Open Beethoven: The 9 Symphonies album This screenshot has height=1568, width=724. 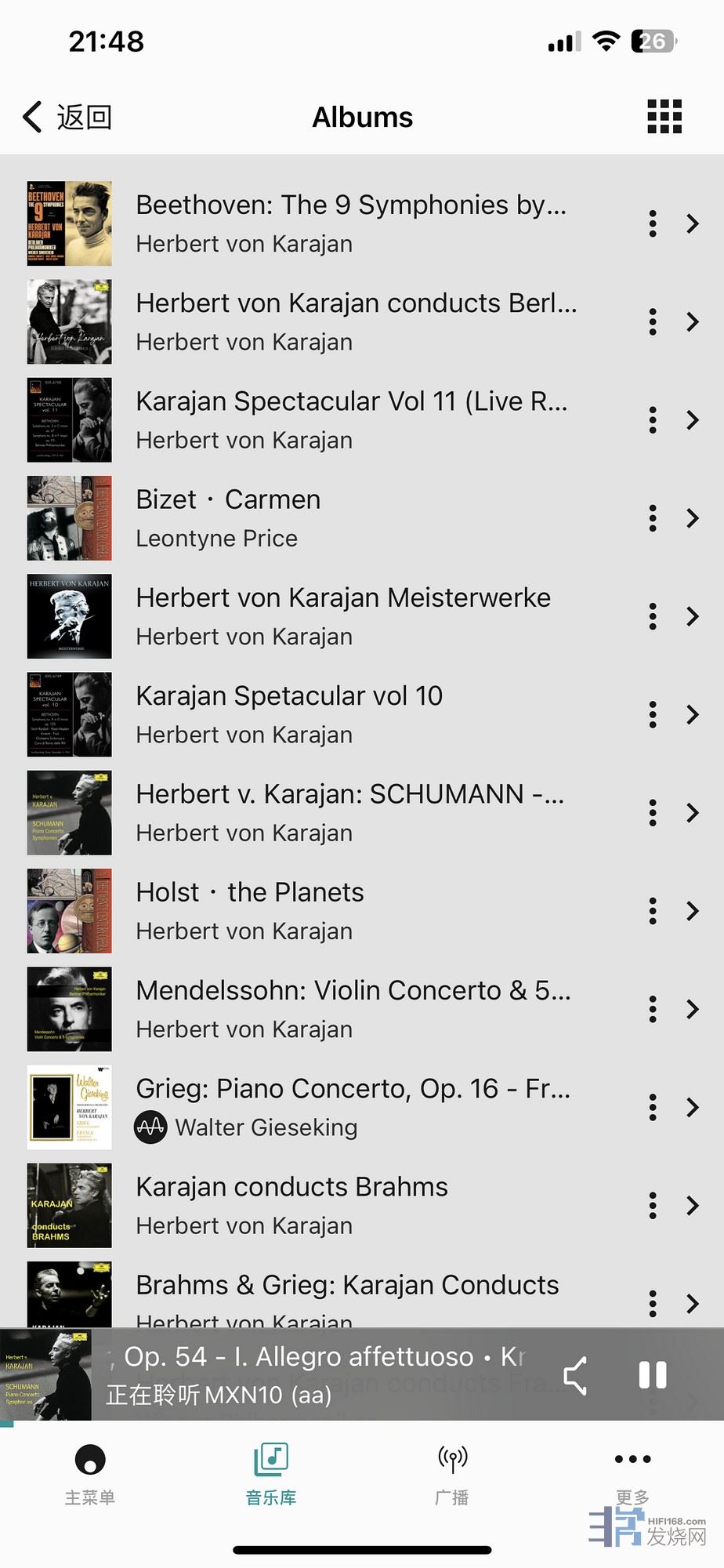point(350,223)
